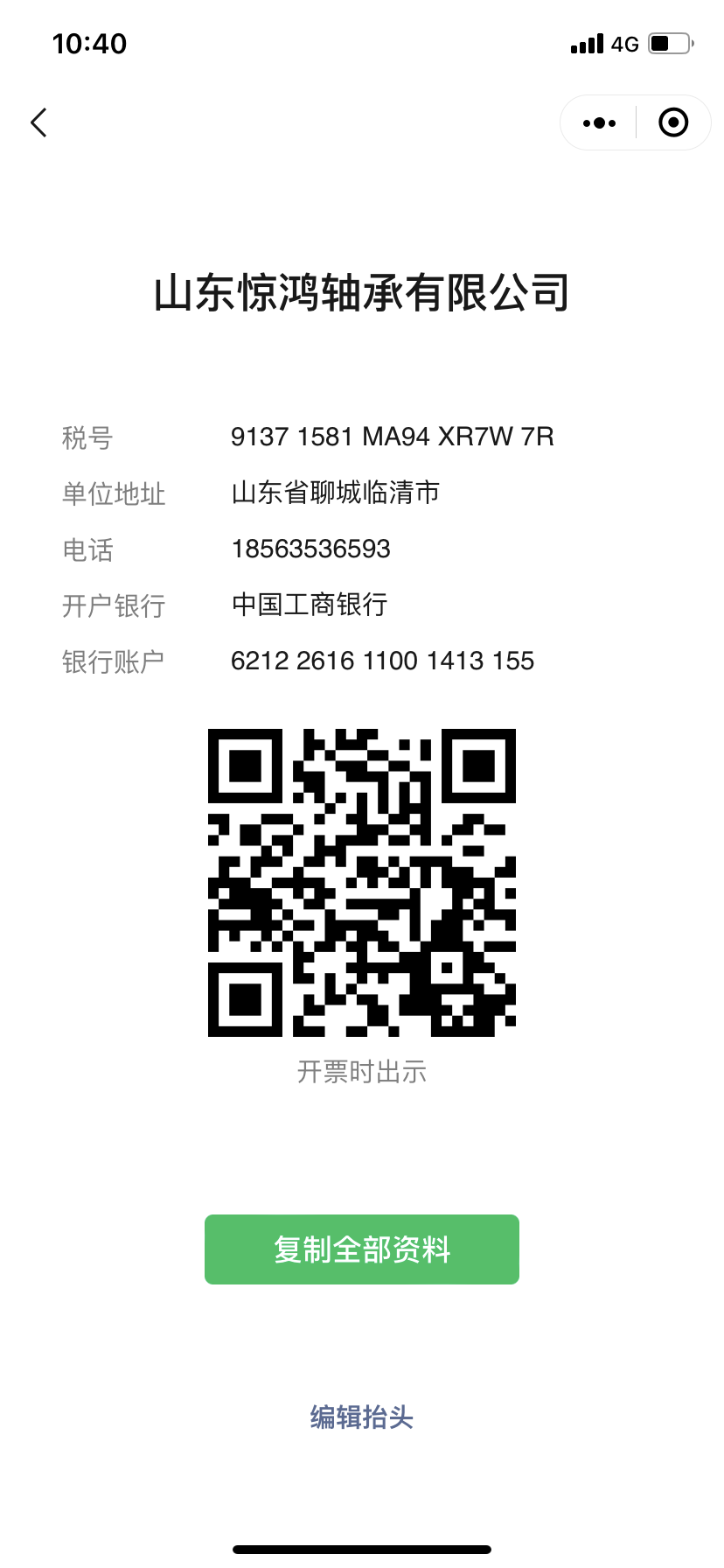This screenshot has width=724, height=1568.
Task: Open the 编辑抬头 link
Action: (361, 1417)
